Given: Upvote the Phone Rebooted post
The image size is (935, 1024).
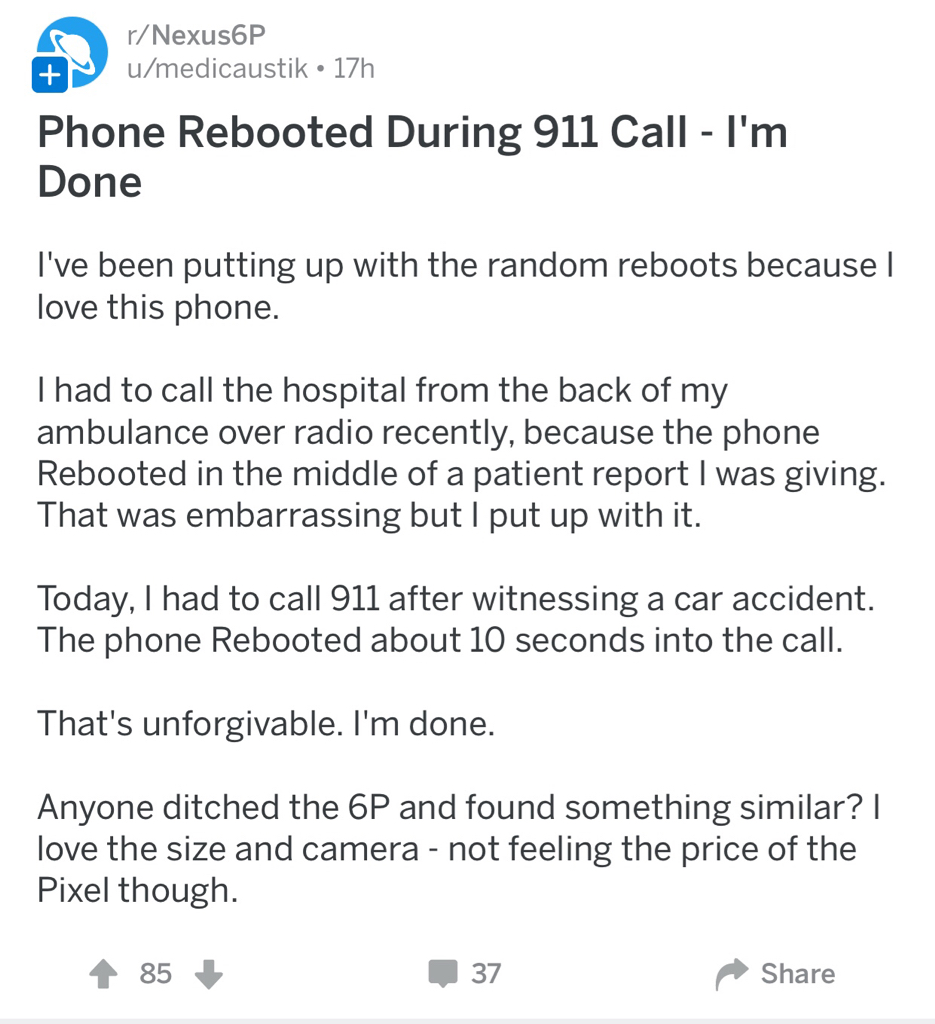Looking at the screenshot, I should tap(104, 974).
